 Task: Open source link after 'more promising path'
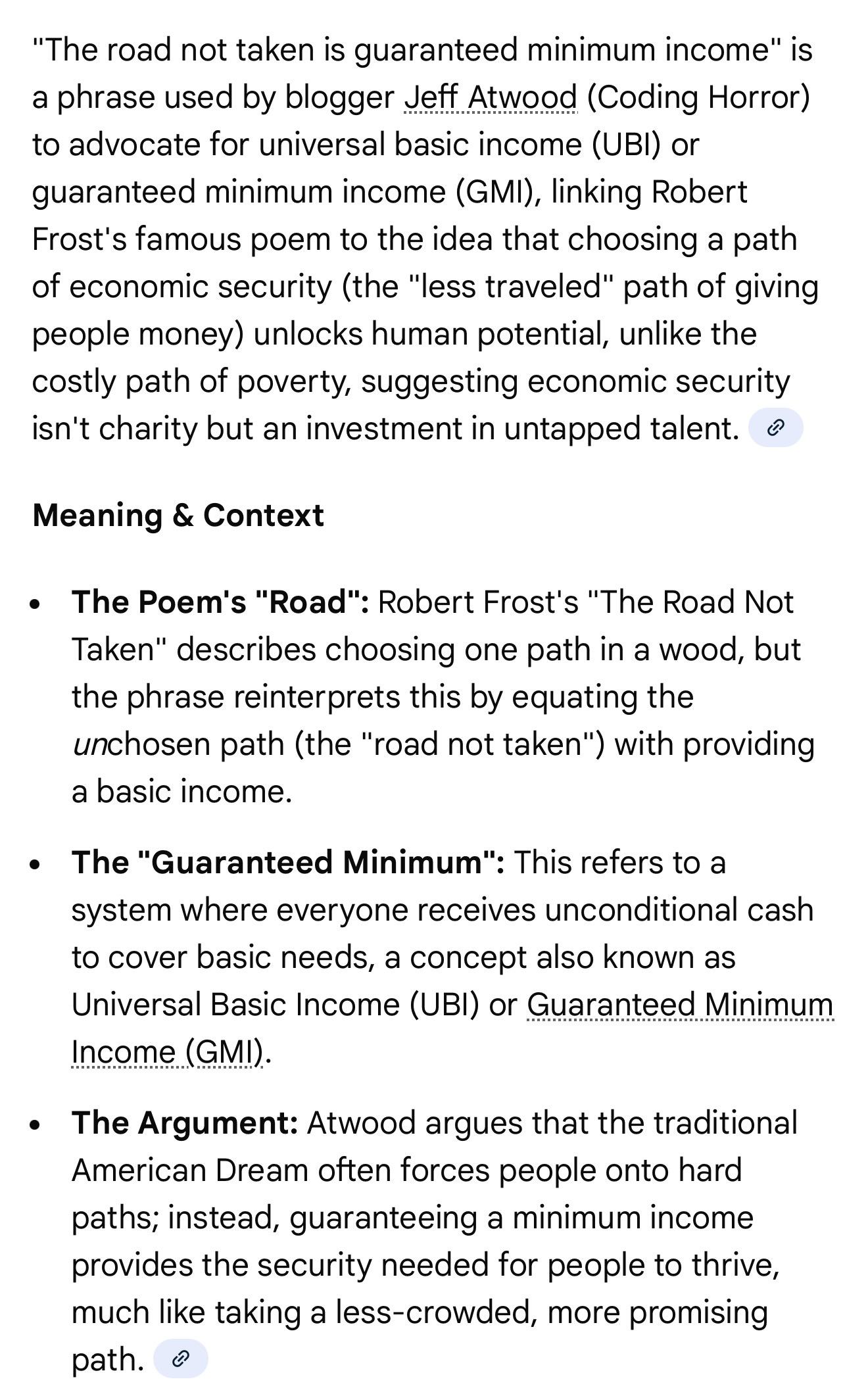coord(180,1359)
